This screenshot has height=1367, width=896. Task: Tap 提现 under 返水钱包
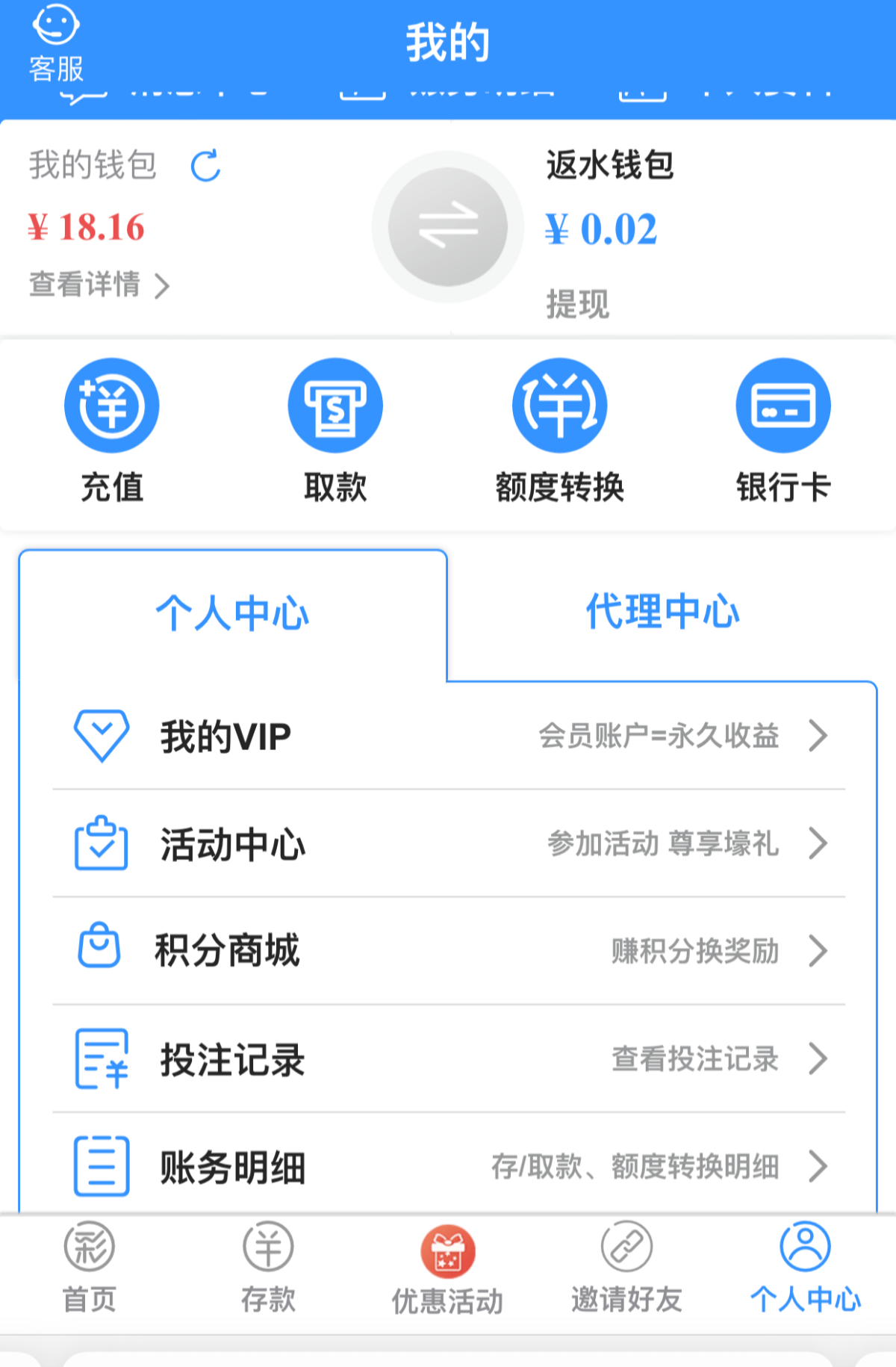577,304
